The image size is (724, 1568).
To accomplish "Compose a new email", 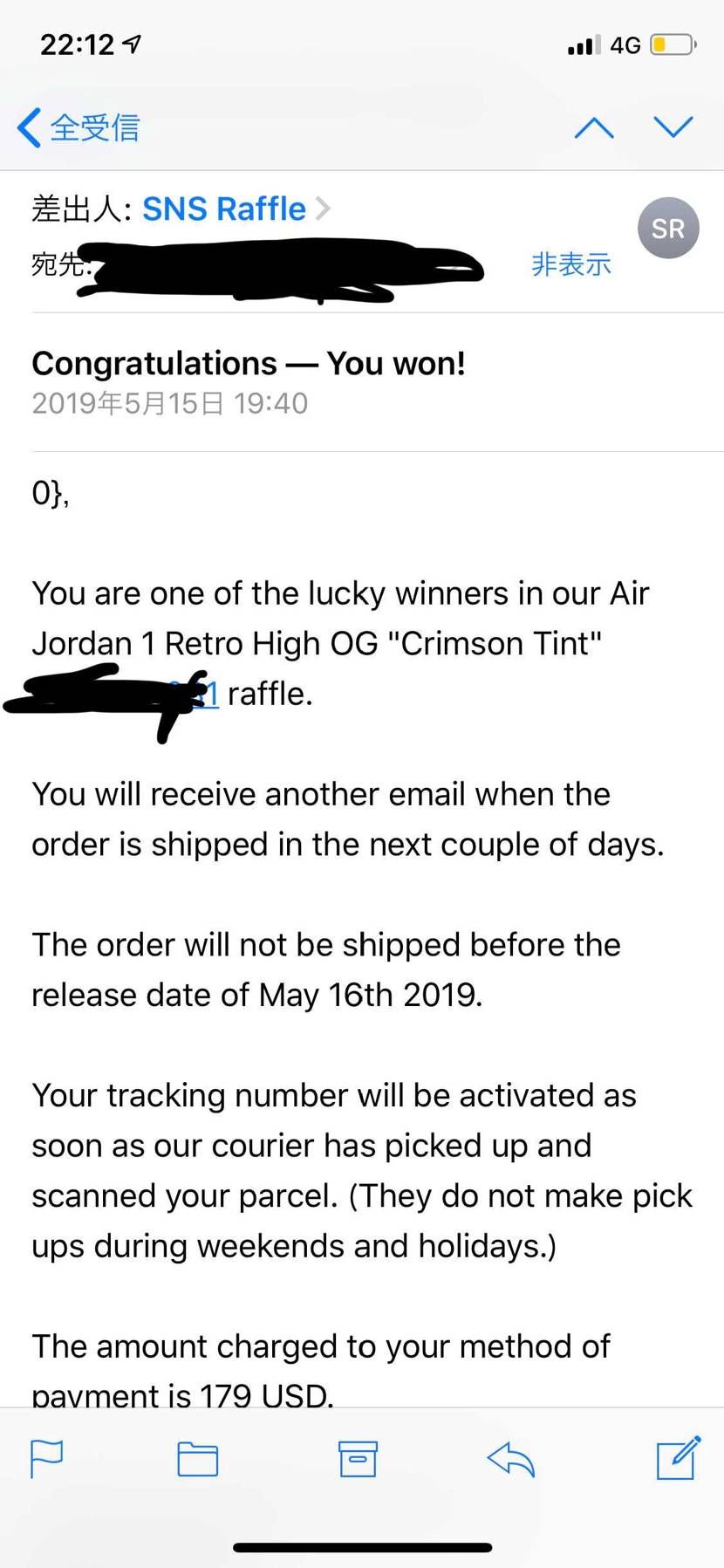I will (679, 1457).
